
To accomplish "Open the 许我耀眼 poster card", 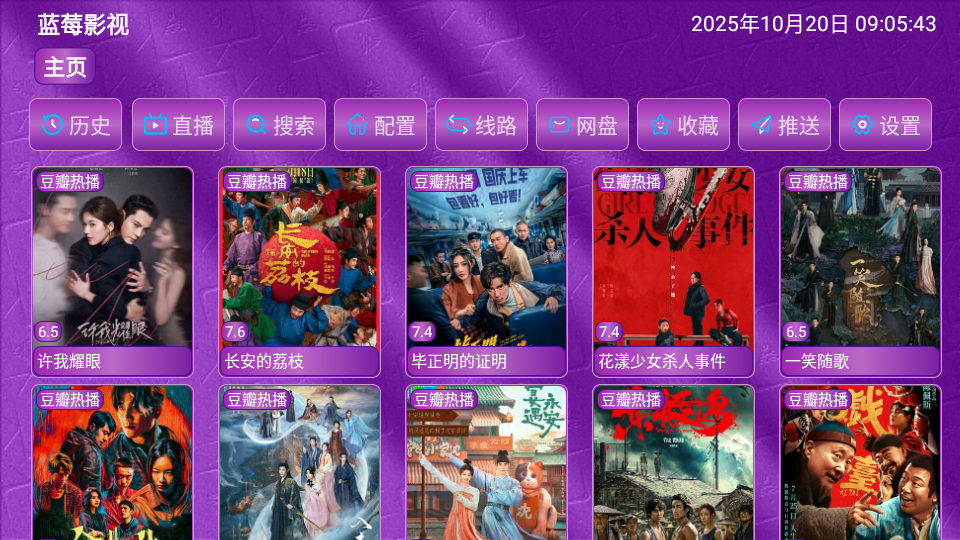I will coord(112,270).
